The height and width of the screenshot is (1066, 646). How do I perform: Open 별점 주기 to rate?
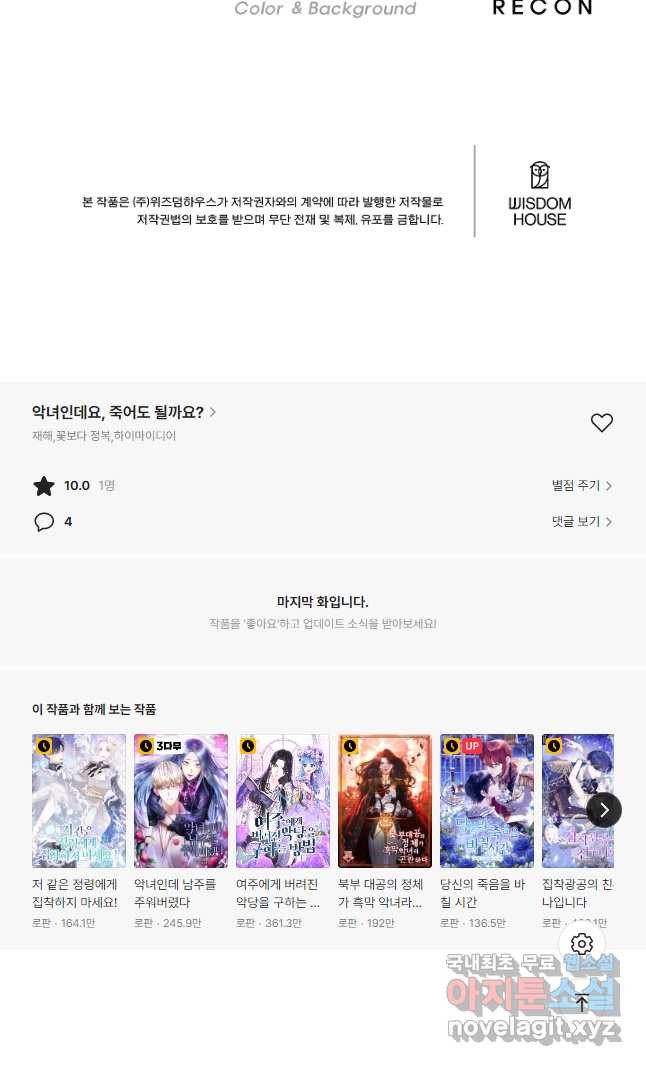[x=581, y=486]
